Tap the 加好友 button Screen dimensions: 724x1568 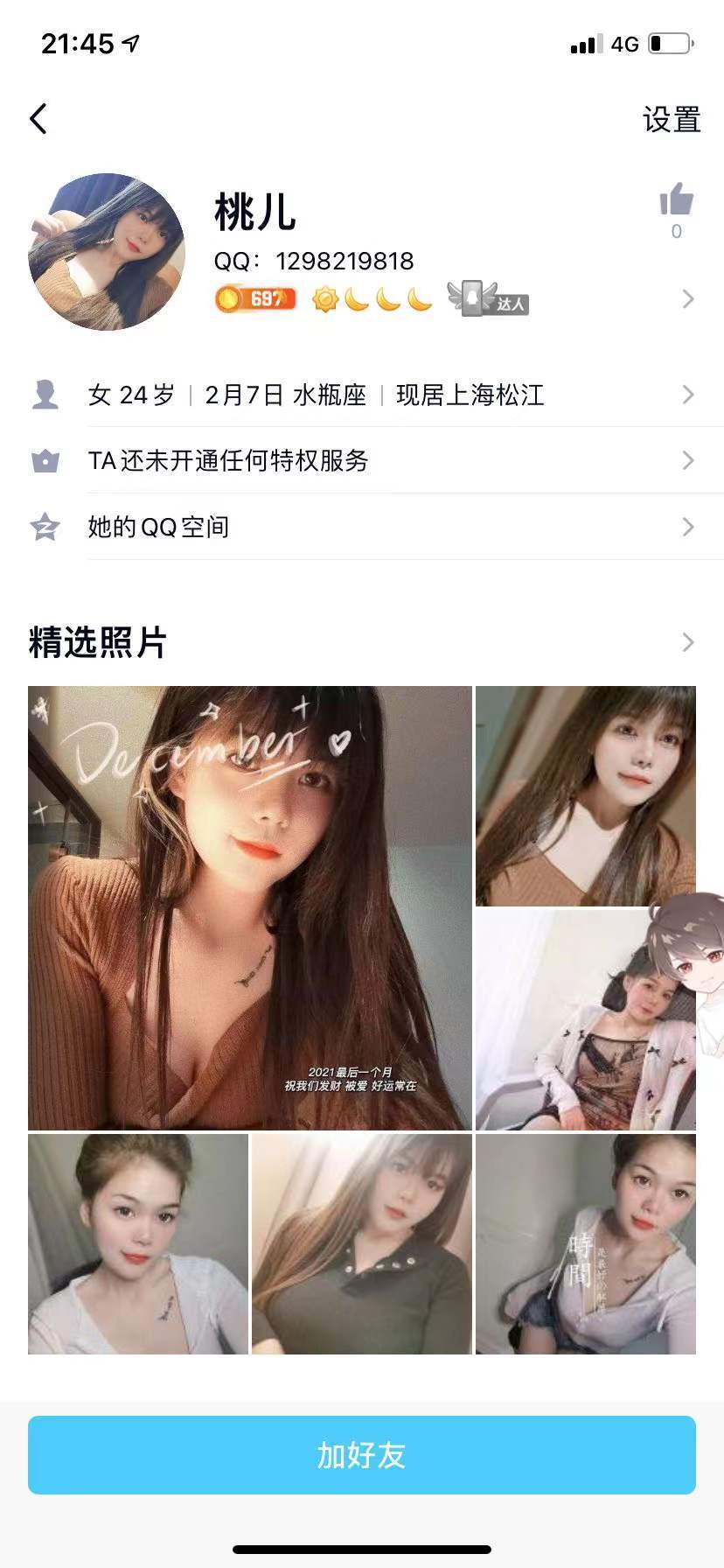coord(362,1455)
